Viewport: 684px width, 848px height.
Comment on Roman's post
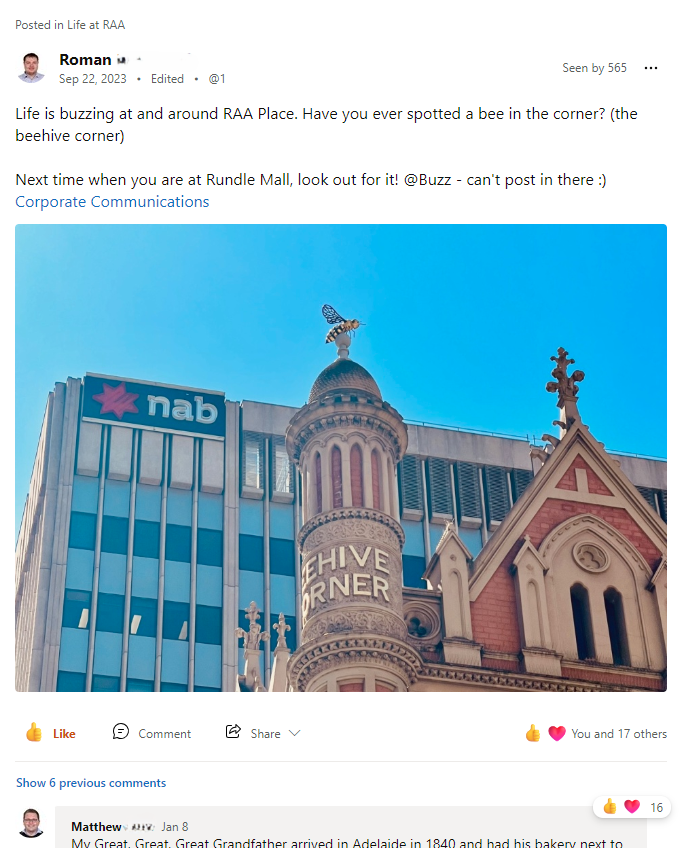(x=151, y=733)
